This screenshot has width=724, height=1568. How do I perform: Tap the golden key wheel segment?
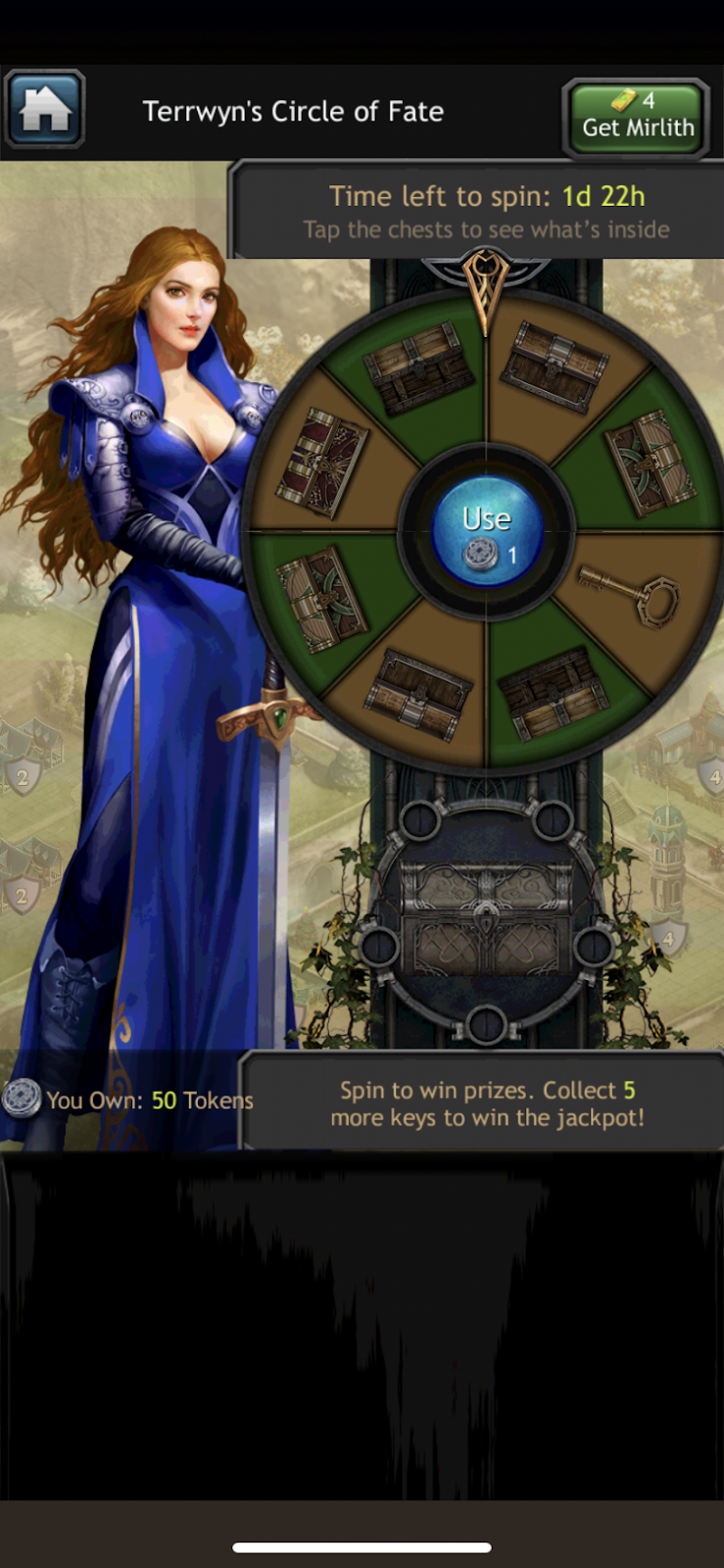pyautogui.click(x=629, y=596)
